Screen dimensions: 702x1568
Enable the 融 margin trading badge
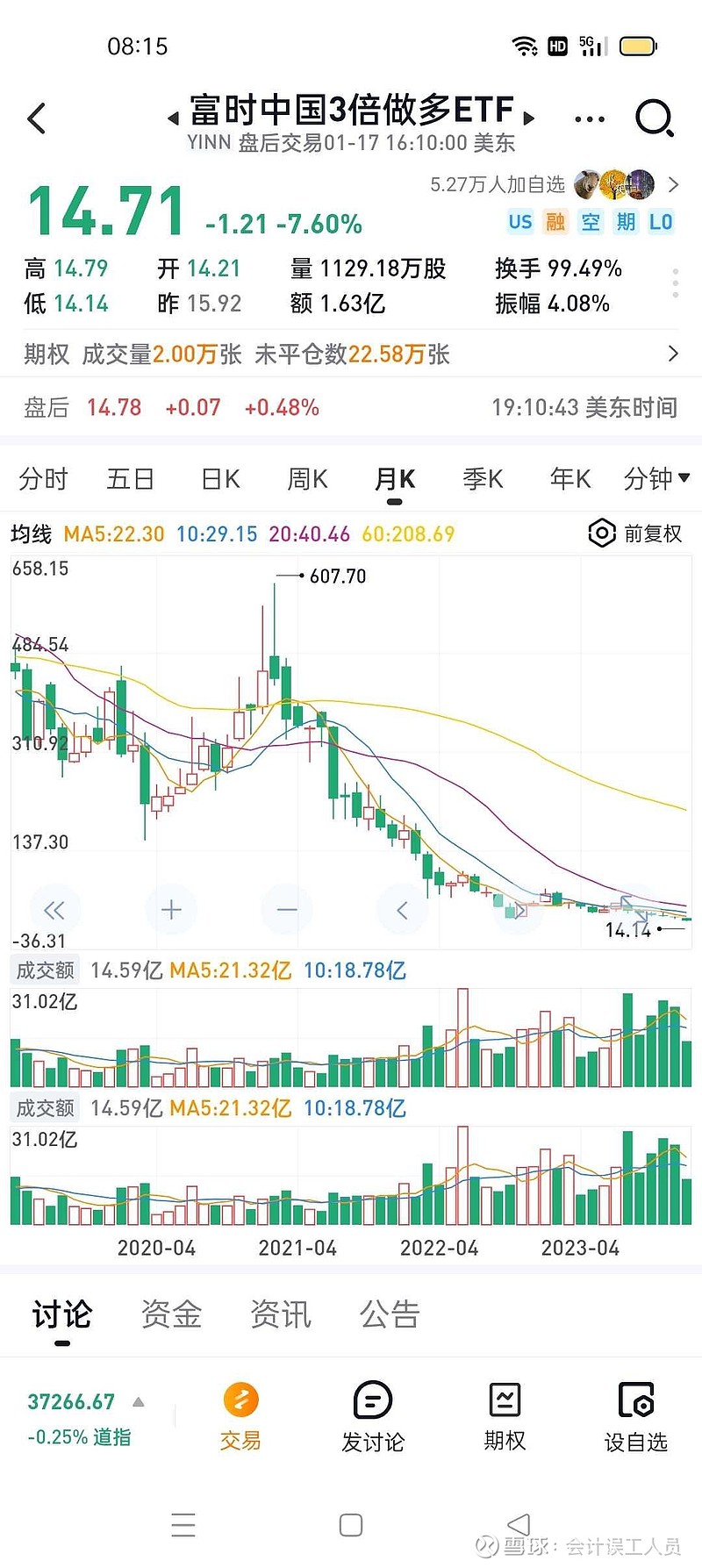[x=555, y=222]
